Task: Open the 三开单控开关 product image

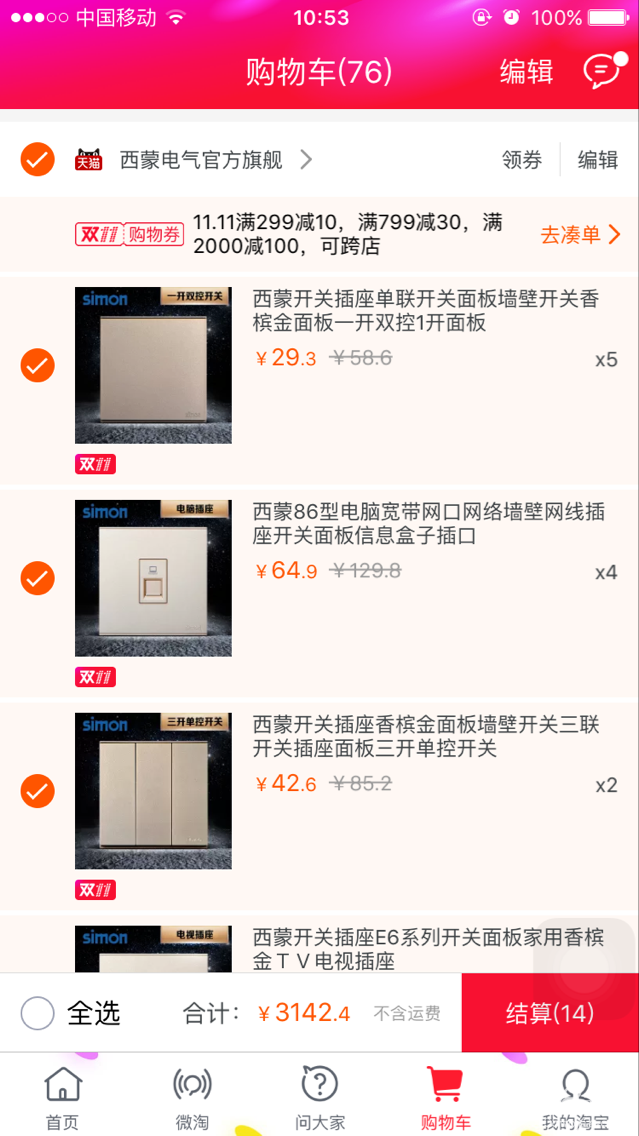Action: 153,791
